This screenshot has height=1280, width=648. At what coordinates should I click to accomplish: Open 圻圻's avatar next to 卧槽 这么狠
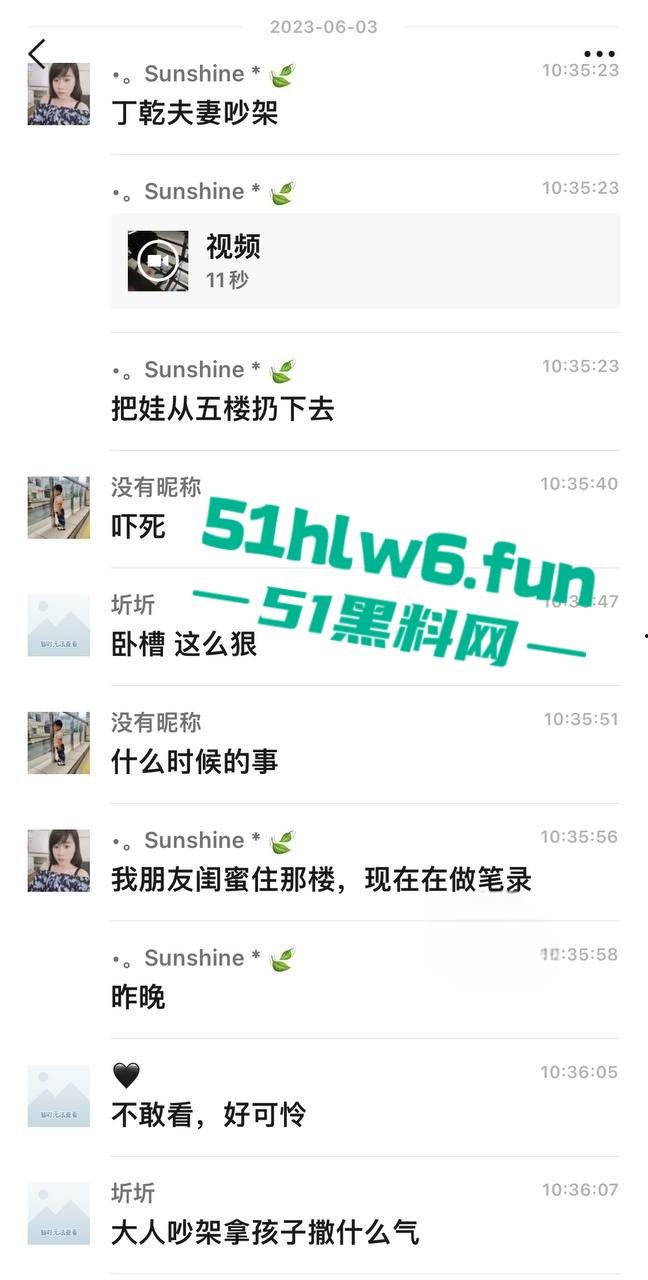(58, 625)
